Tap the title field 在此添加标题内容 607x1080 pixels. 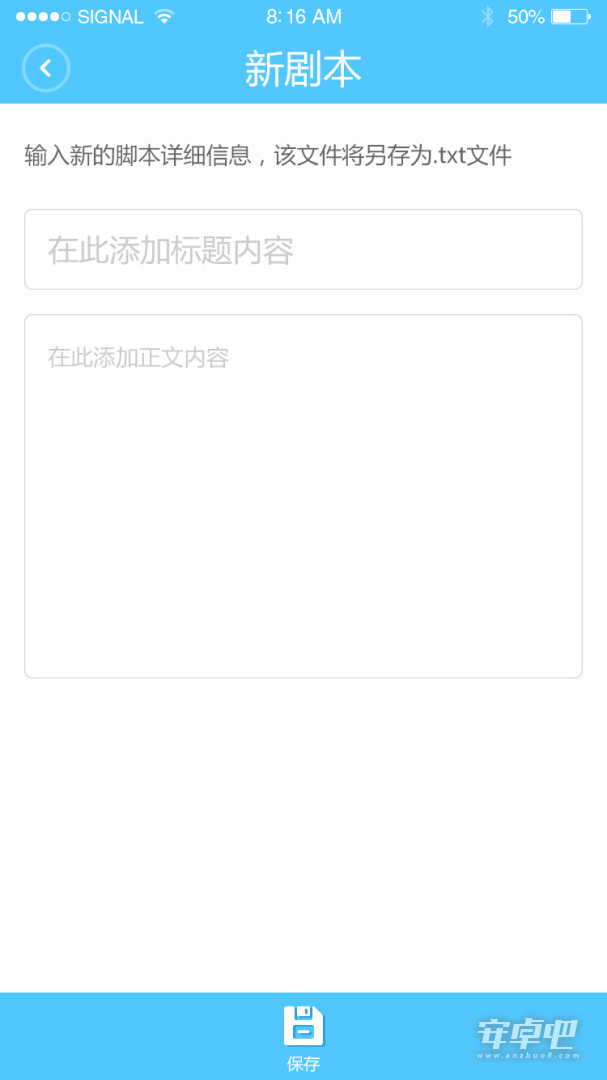click(303, 249)
